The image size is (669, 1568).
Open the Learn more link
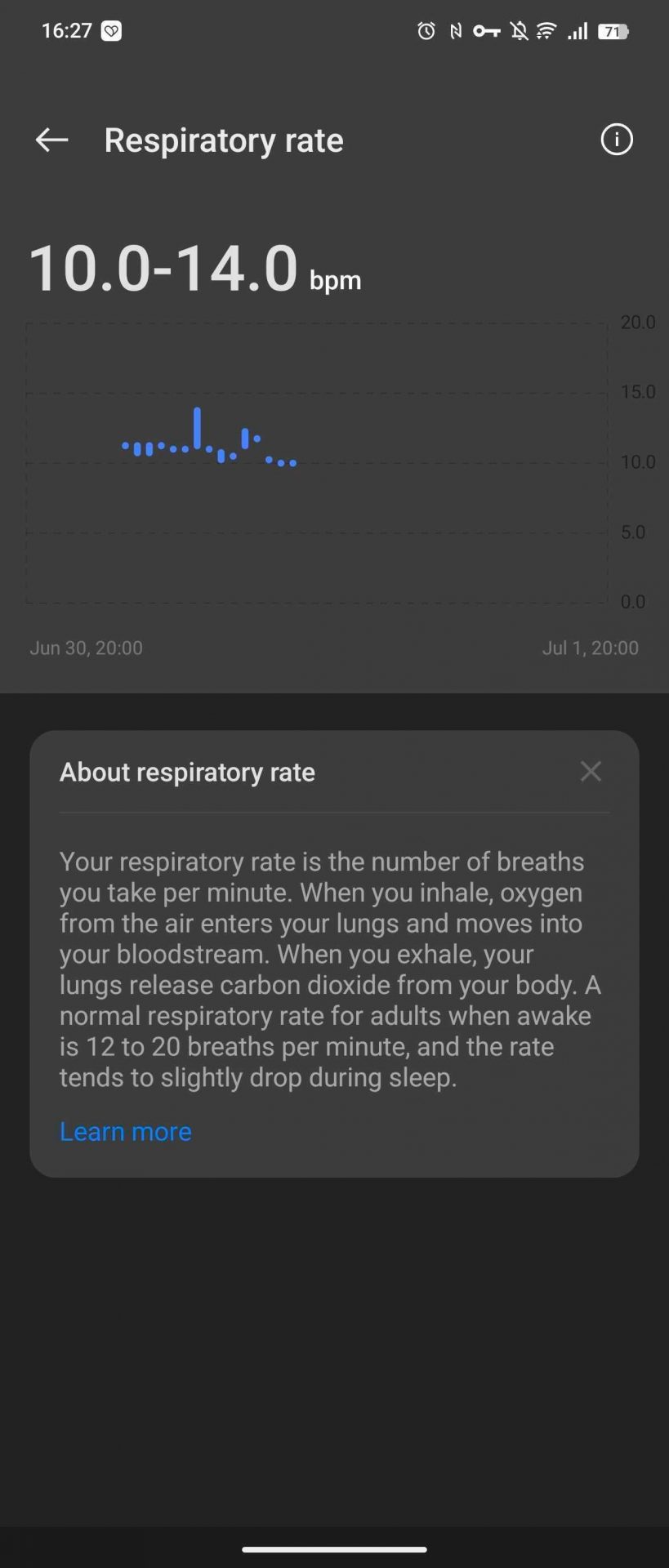click(x=126, y=1131)
